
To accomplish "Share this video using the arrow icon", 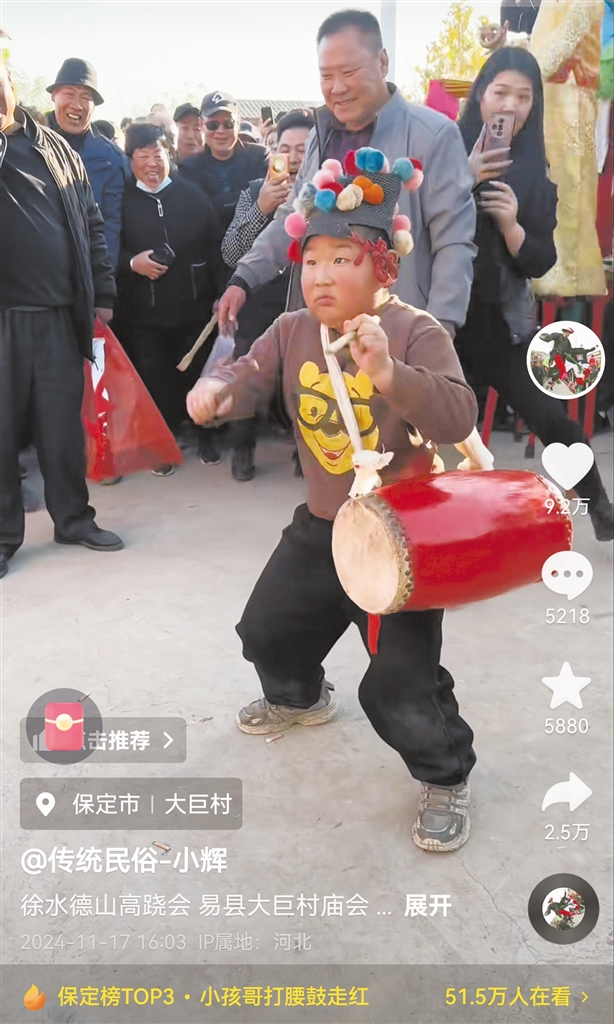I will click(566, 792).
